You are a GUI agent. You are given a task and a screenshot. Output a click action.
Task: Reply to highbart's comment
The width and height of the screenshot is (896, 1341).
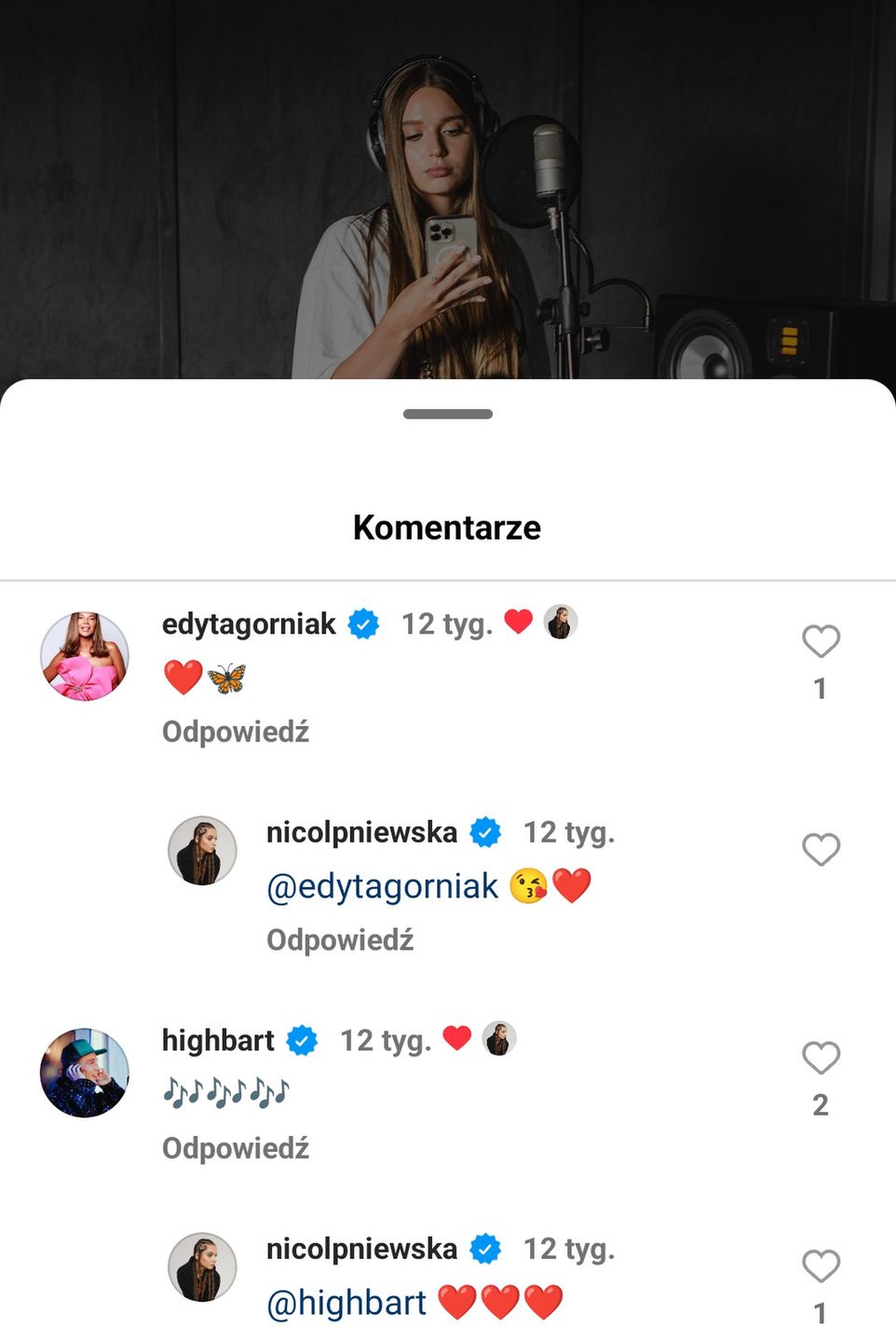[x=236, y=1148]
